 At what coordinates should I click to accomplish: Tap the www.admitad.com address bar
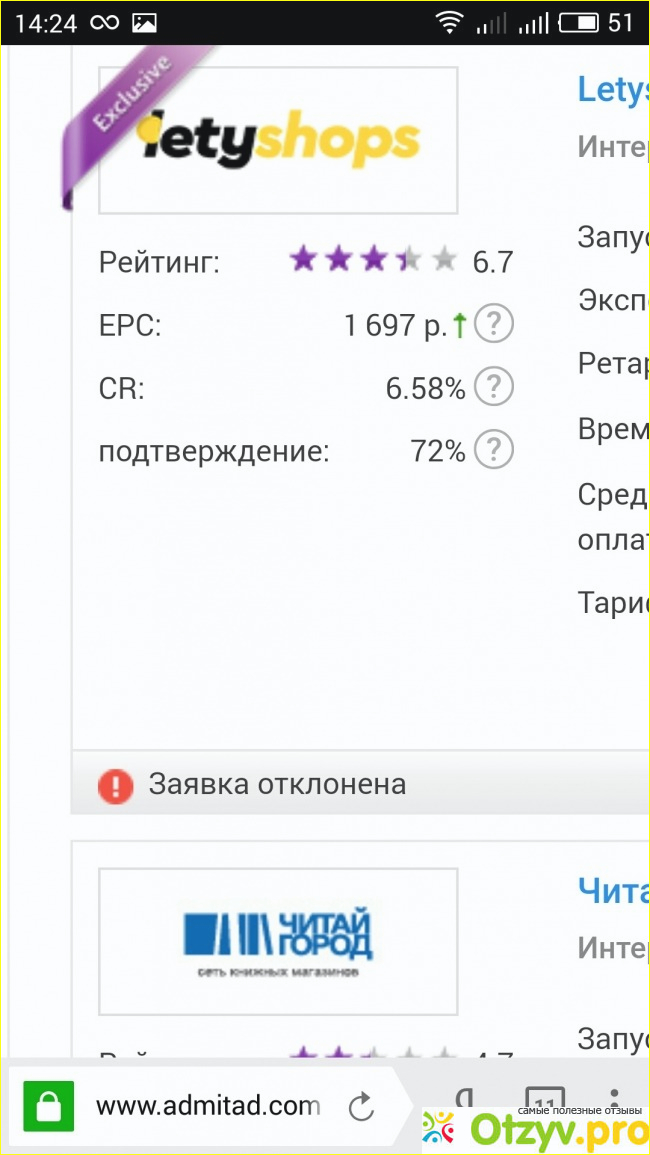(x=208, y=1106)
